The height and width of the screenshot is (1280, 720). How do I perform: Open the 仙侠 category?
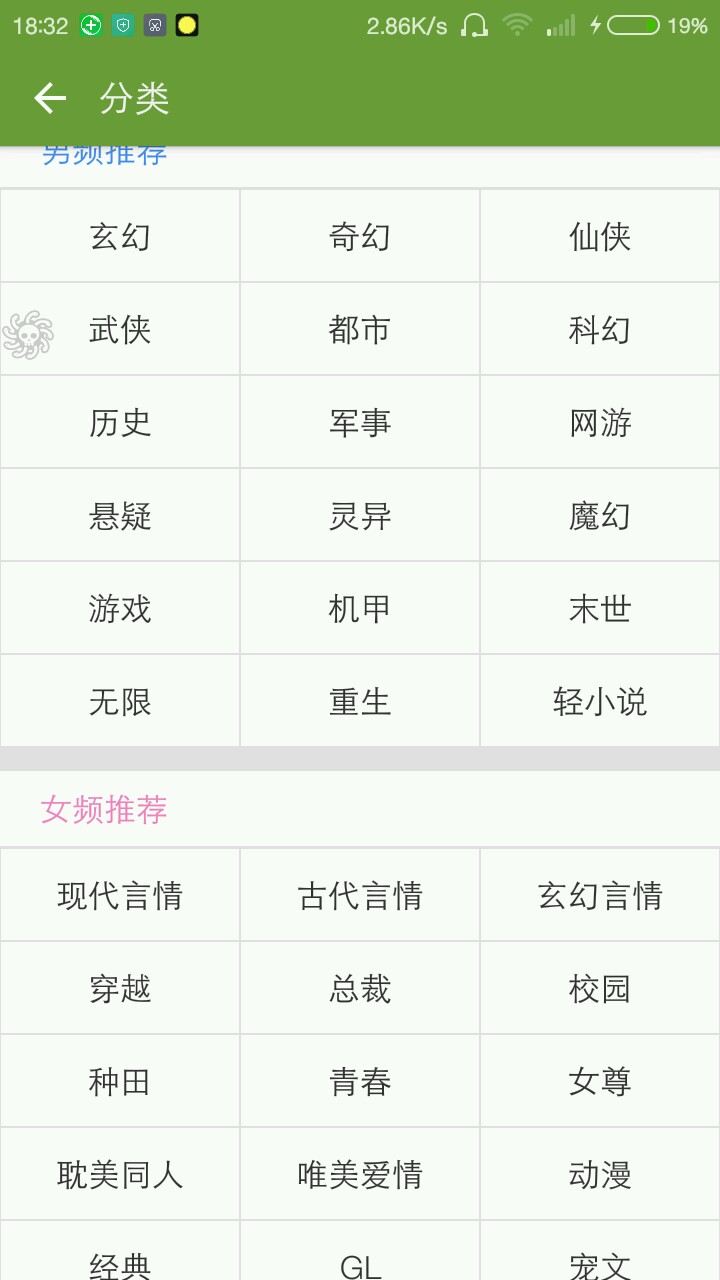(x=600, y=237)
